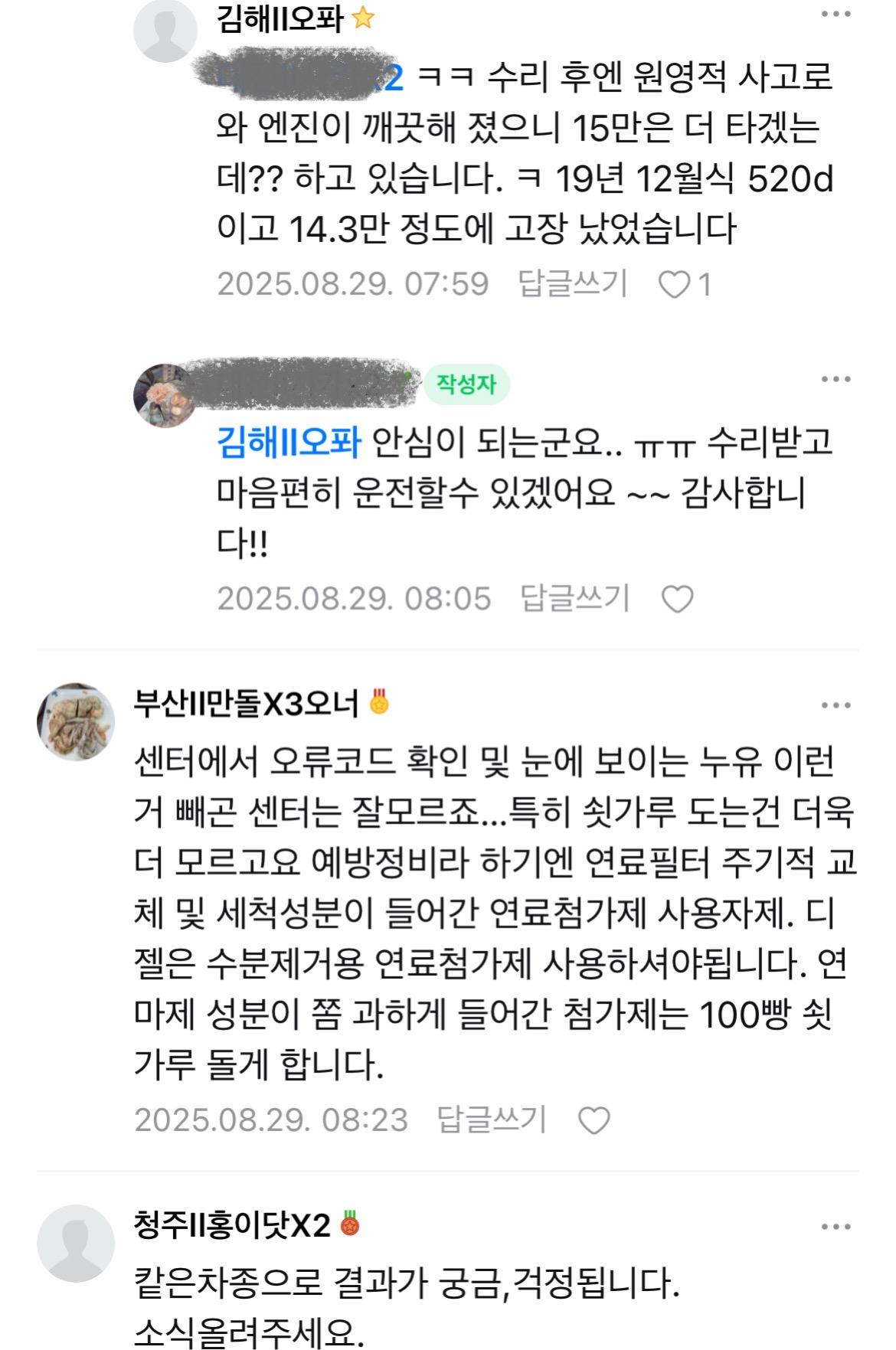View 청주II홍이닷X2's profile avatar
This screenshot has width=896, height=1350.
point(75,1243)
